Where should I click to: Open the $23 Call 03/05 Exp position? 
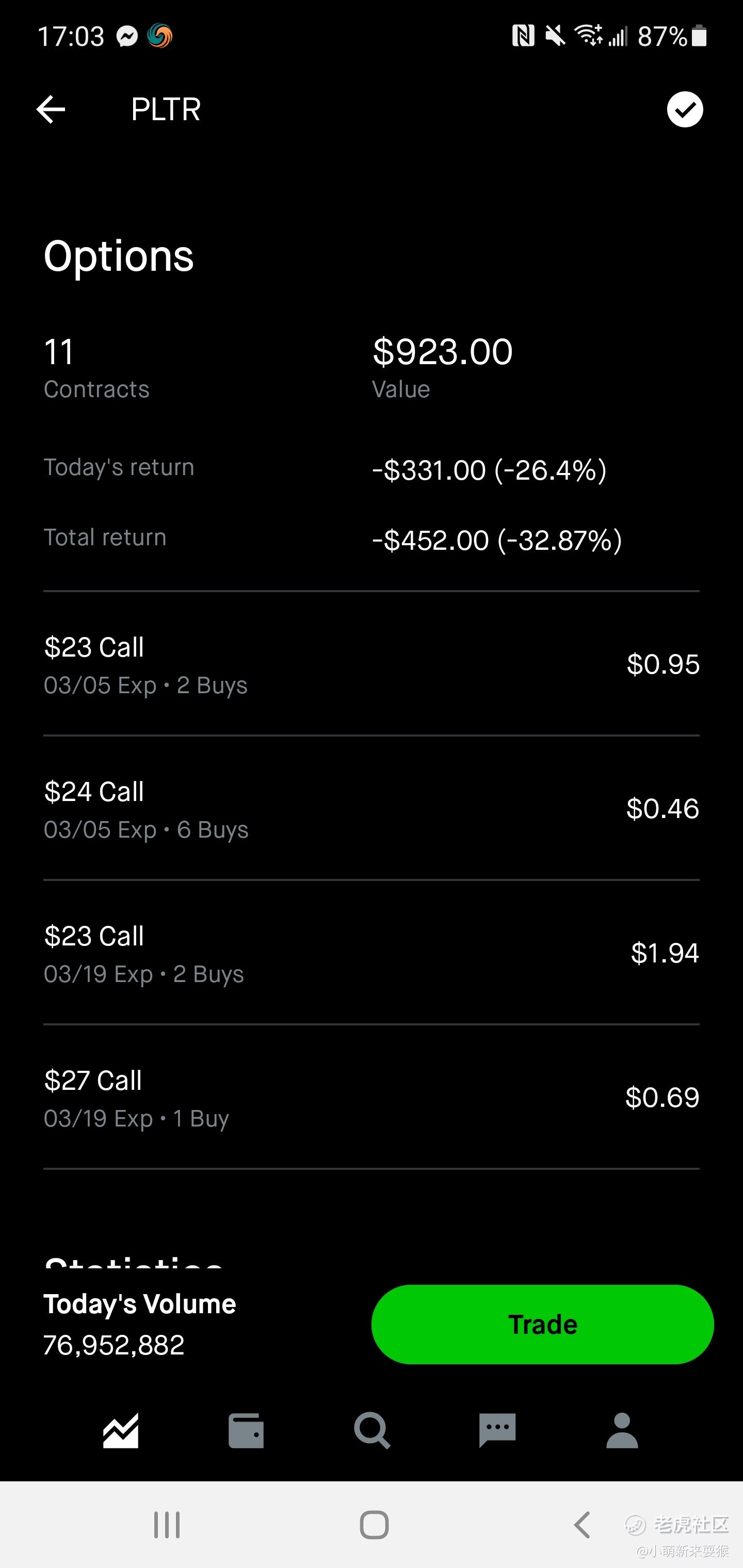pos(372,664)
